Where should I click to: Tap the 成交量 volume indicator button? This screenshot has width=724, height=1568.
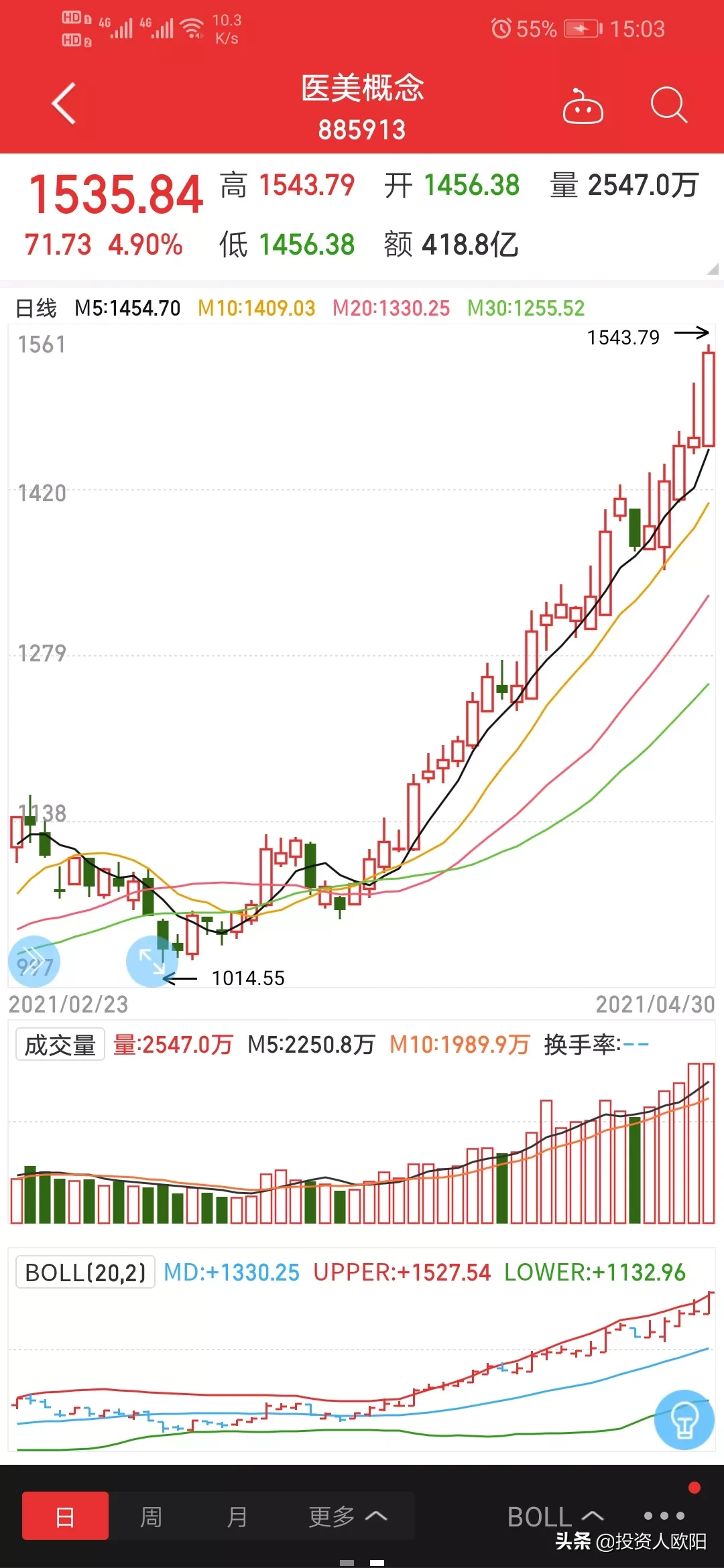[60, 1045]
